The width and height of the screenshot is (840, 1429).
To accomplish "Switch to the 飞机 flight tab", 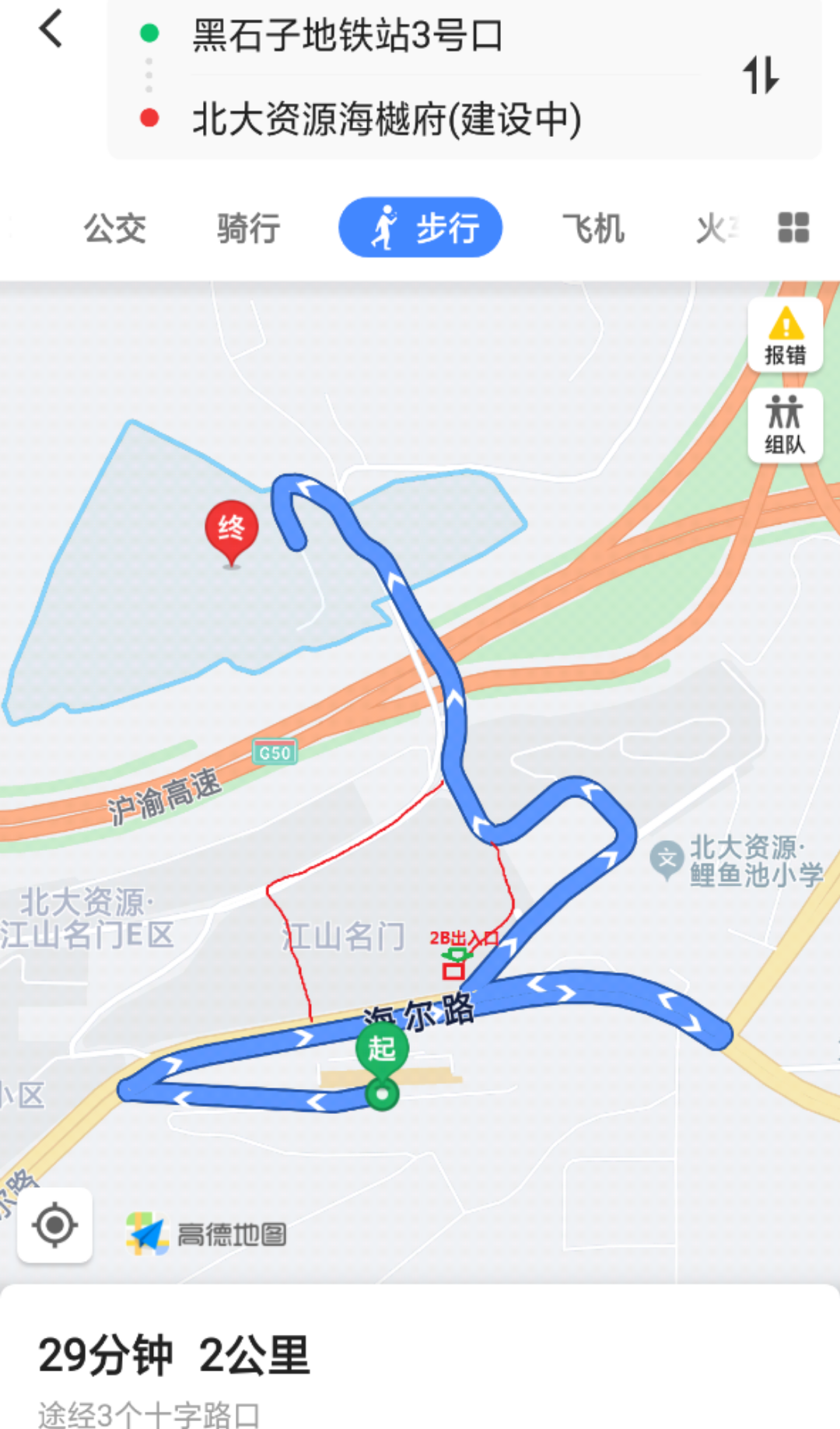I will (x=593, y=229).
